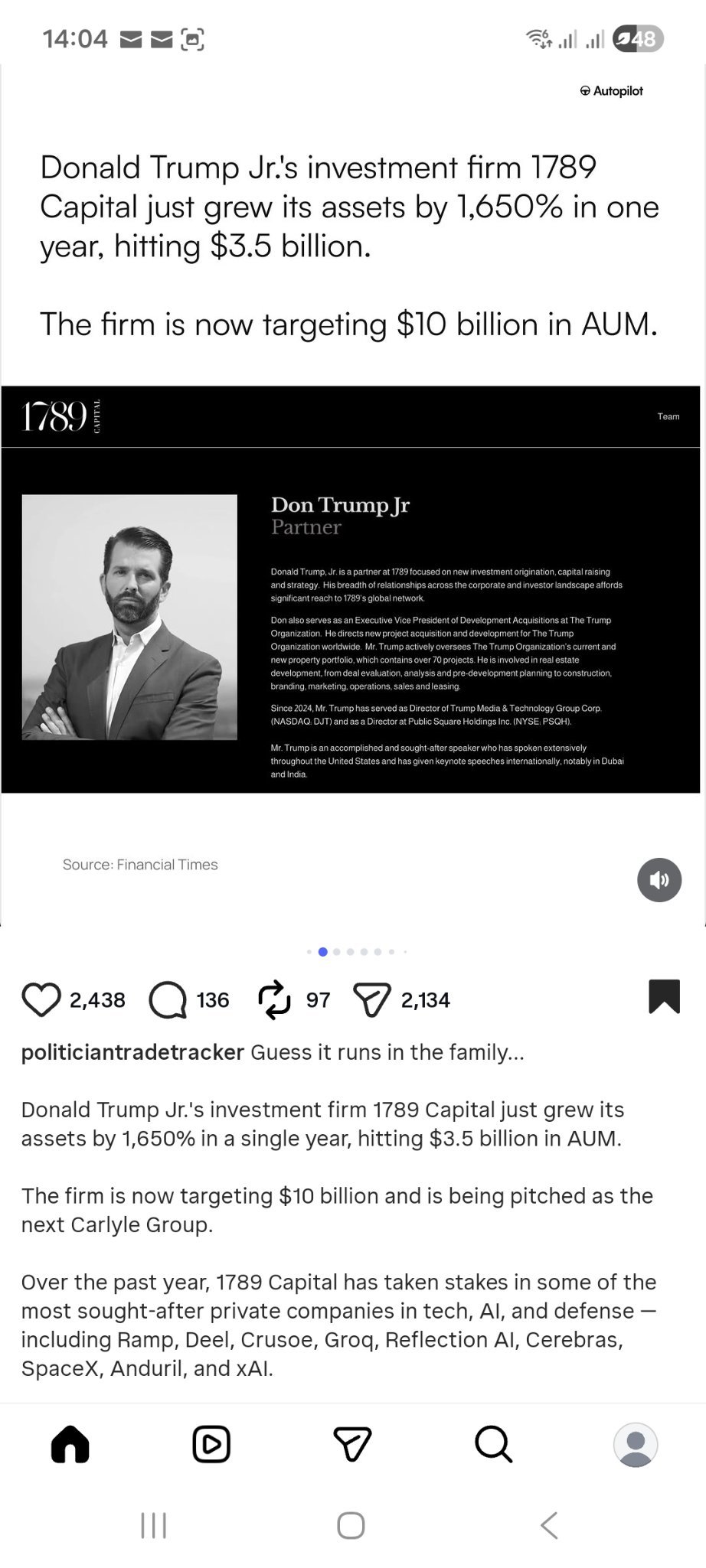Open politiciantradetracker's profile
The image size is (706, 1568).
click(132, 1052)
